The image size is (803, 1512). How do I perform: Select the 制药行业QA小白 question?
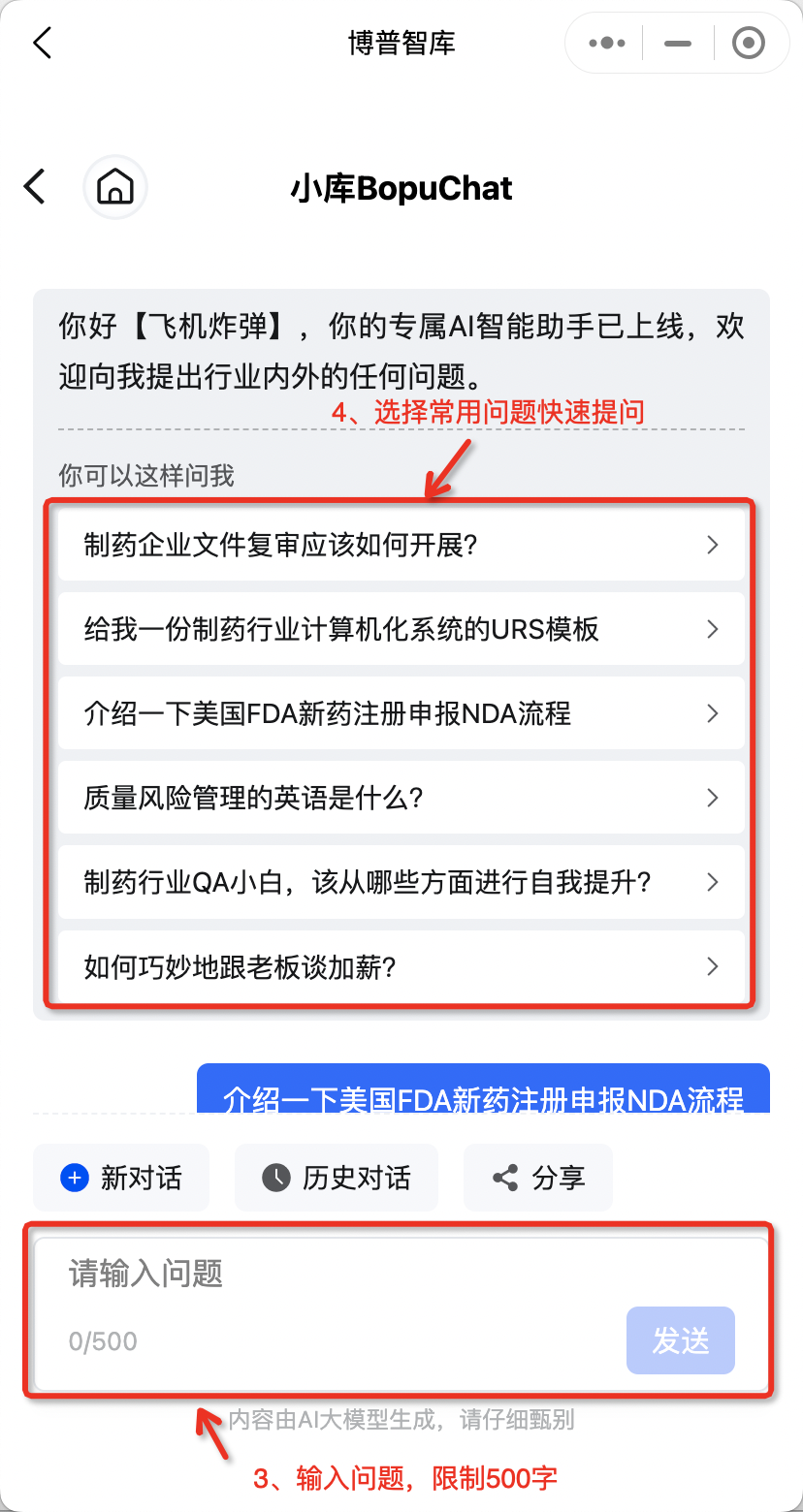point(401,882)
